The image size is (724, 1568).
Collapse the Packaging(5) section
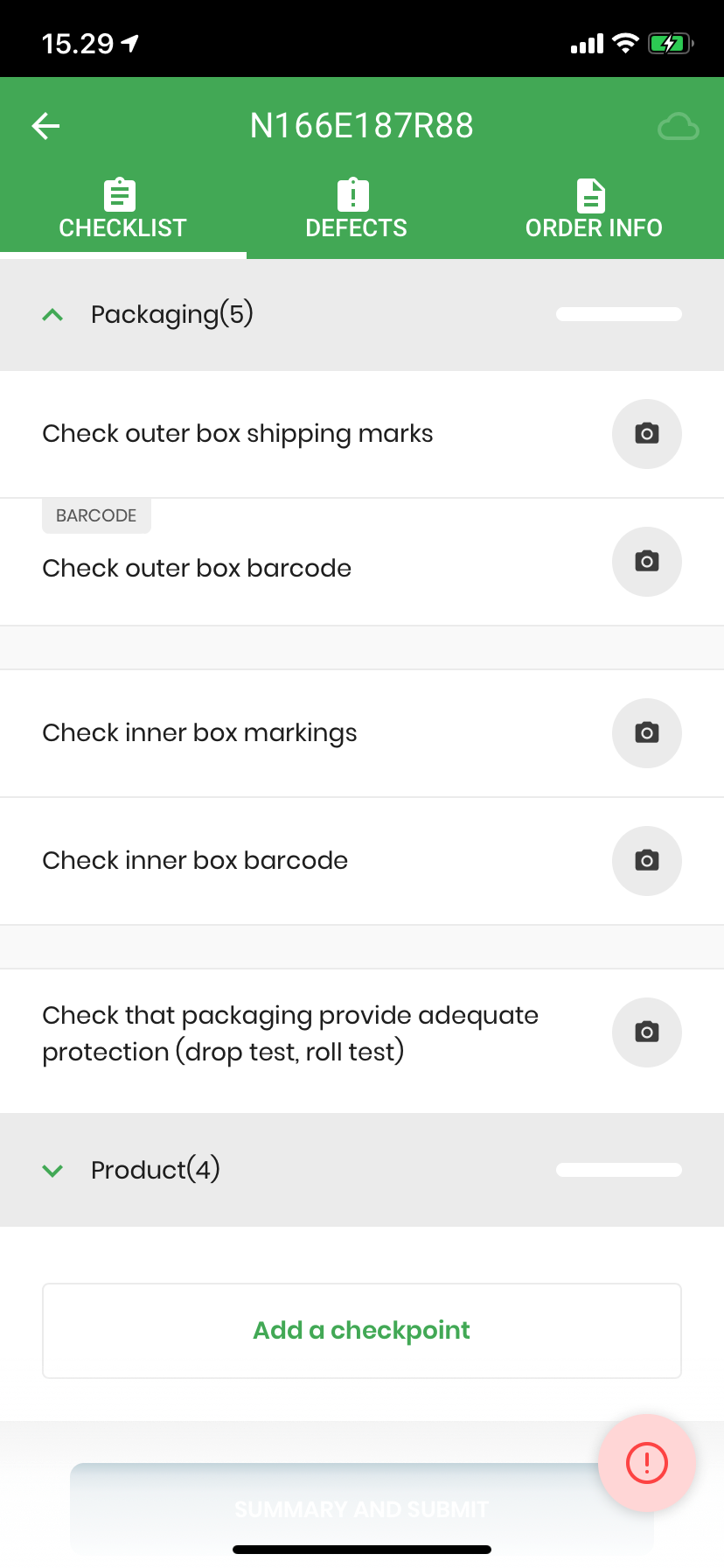click(171, 314)
